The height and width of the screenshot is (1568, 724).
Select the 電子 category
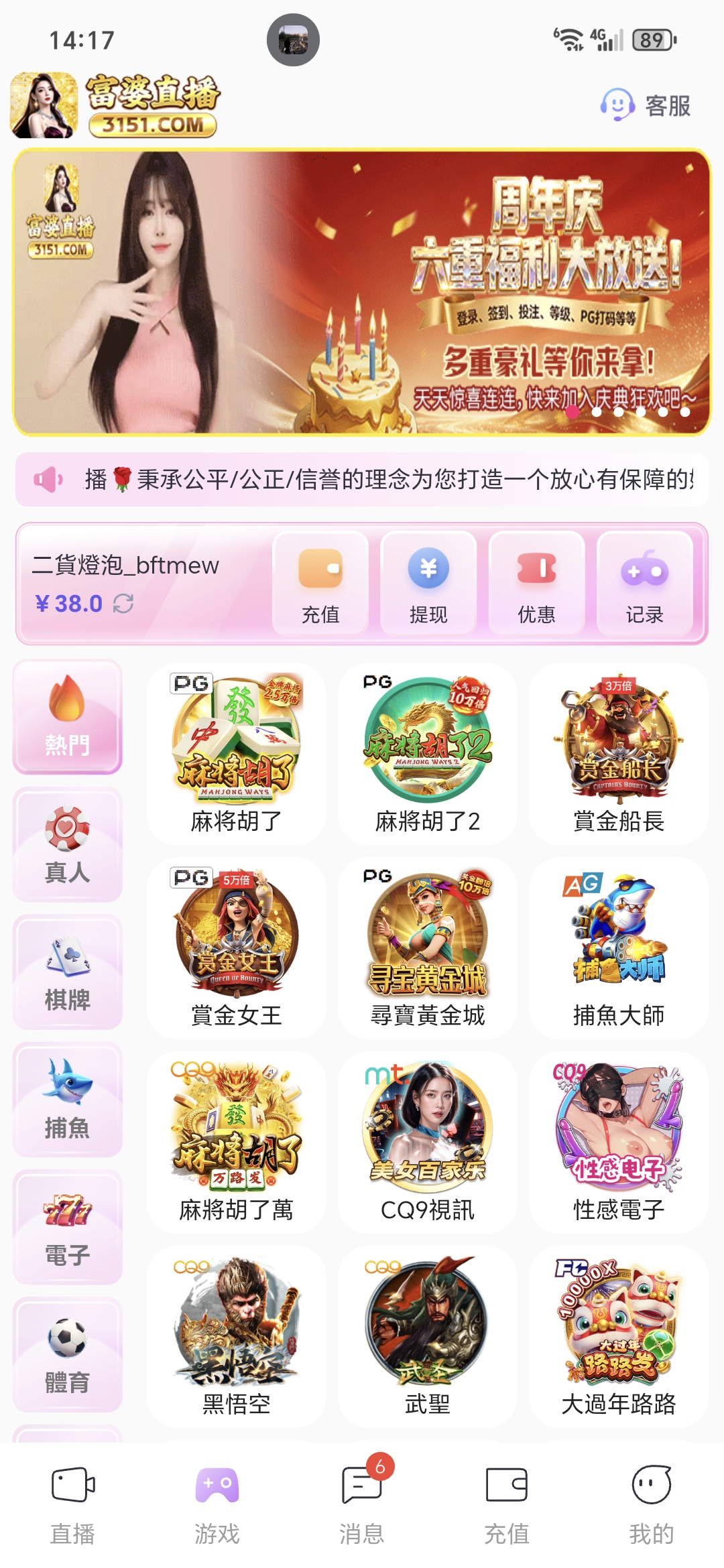tap(67, 1228)
